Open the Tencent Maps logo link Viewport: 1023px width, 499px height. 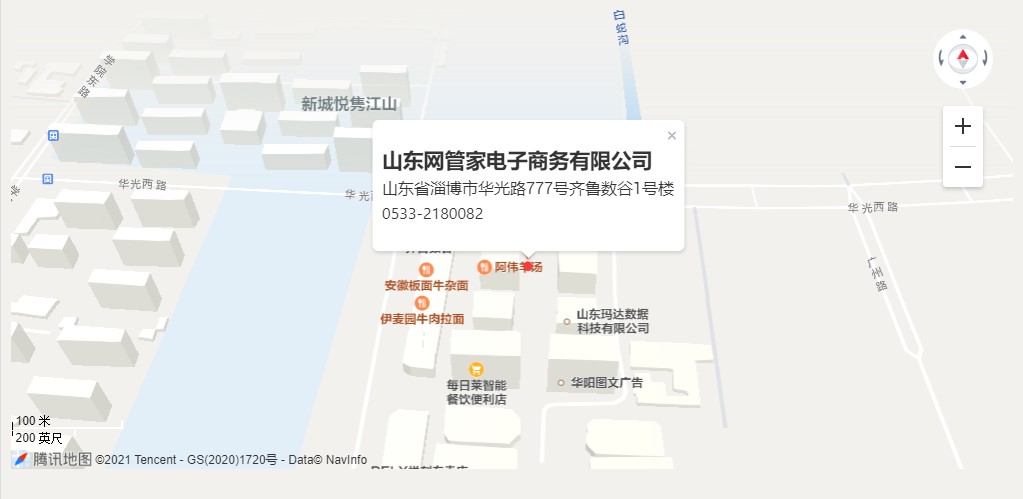[52, 459]
